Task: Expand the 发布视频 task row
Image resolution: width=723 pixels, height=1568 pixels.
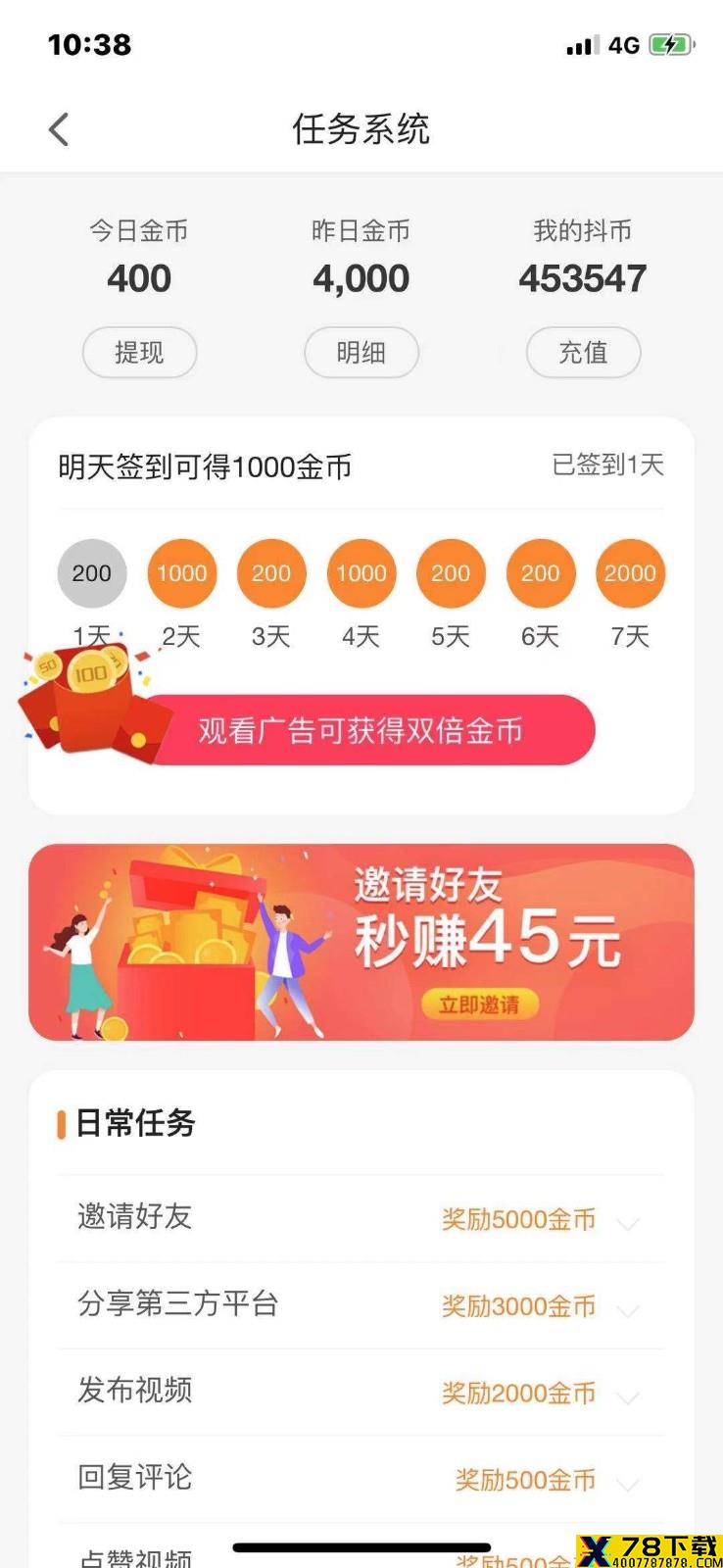Action: 361,1392
